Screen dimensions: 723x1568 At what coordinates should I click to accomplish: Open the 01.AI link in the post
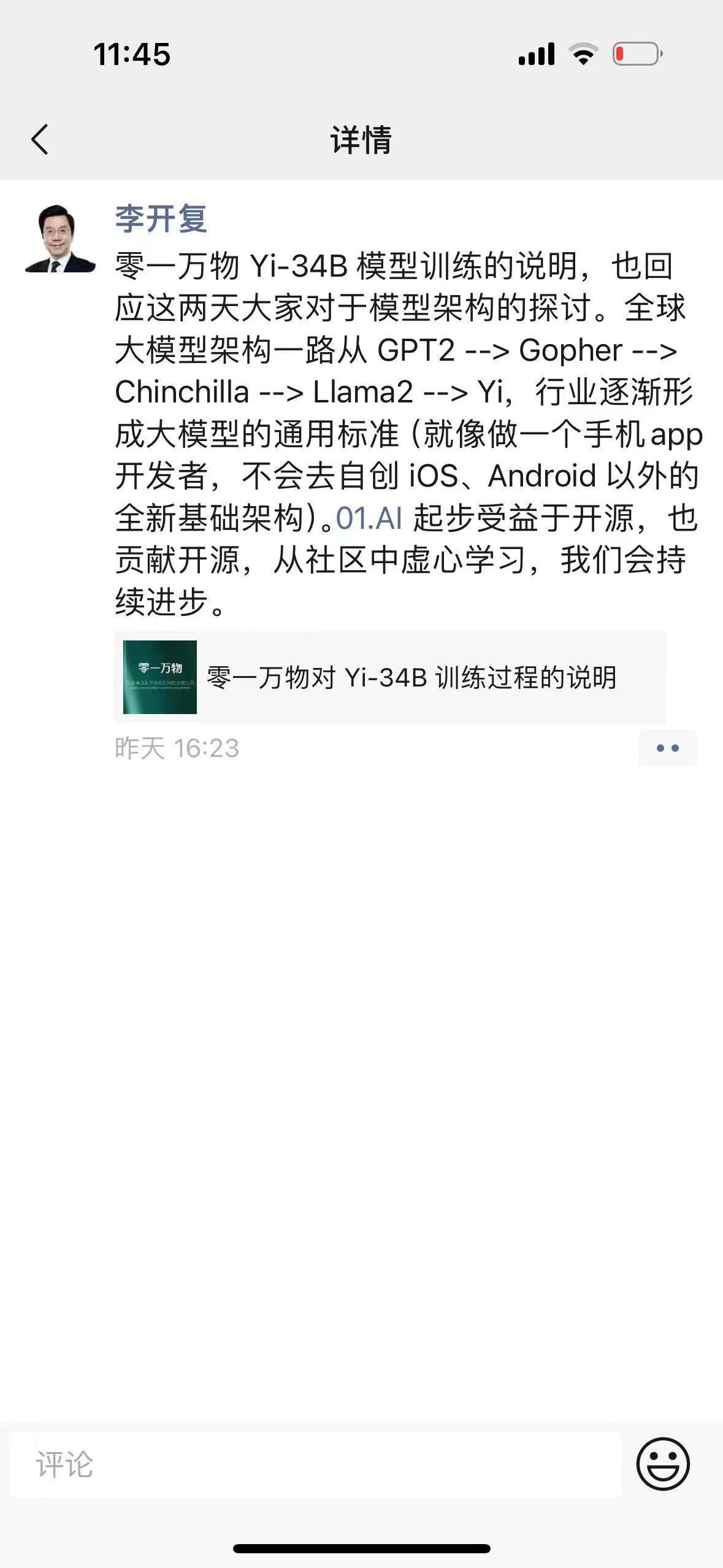click(x=369, y=518)
